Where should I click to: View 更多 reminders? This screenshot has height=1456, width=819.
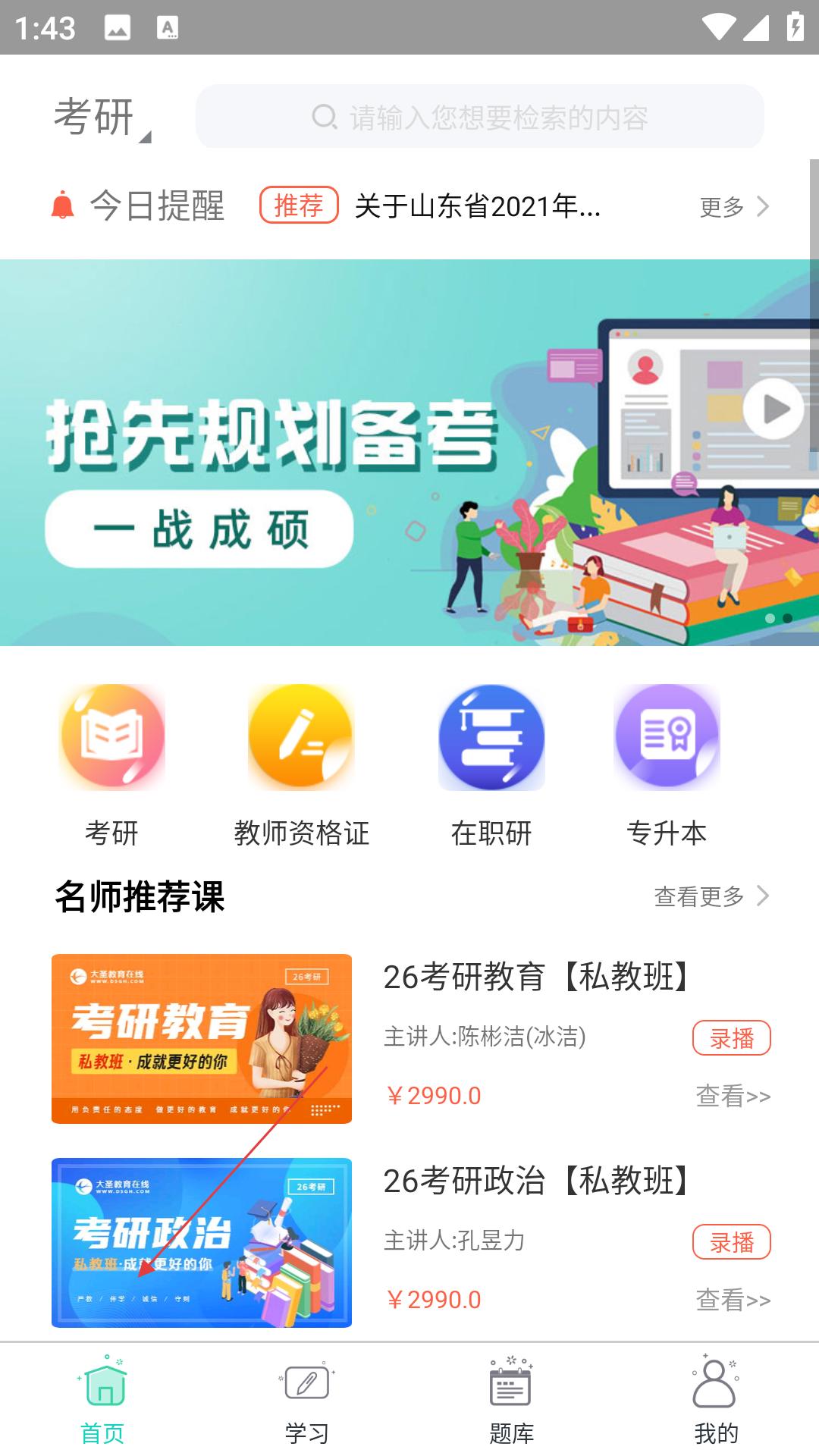tap(733, 206)
